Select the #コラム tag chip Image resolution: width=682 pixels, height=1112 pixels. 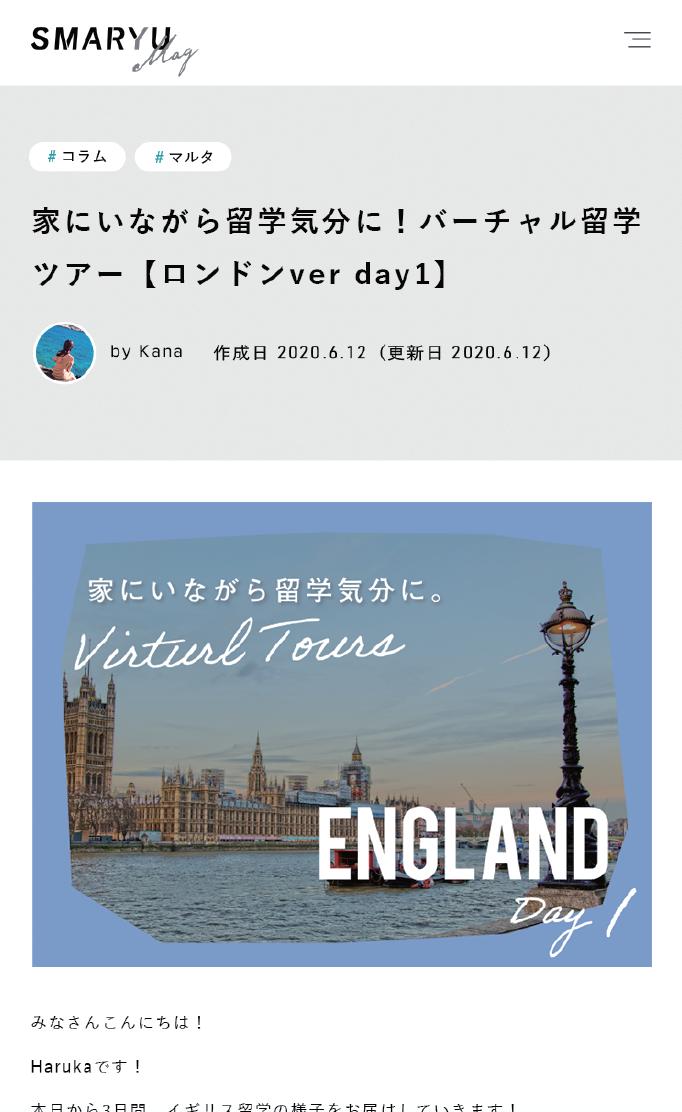click(x=77, y=157)
